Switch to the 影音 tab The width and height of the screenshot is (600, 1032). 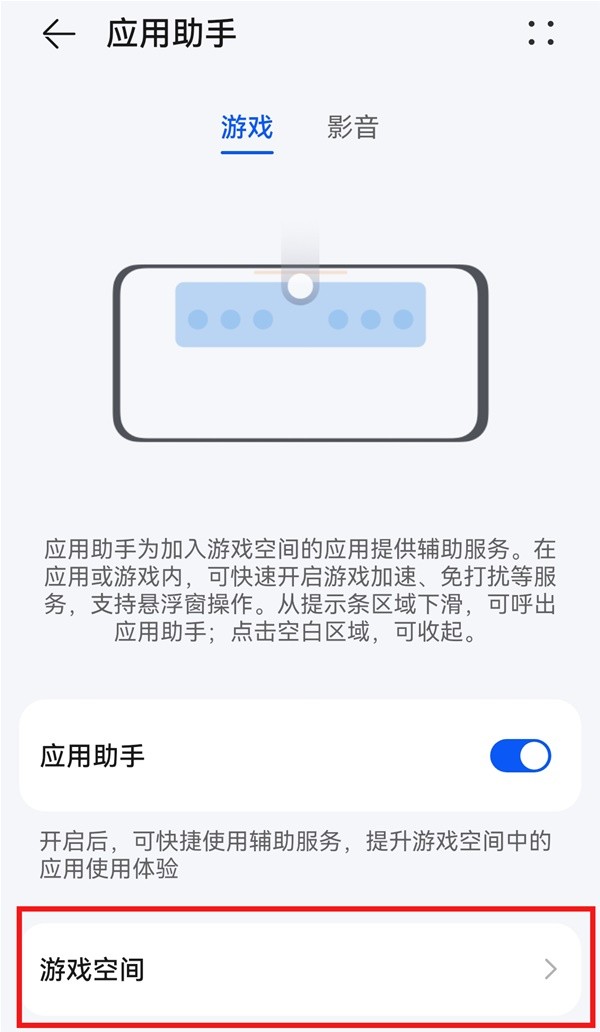(x=353, y=127)
